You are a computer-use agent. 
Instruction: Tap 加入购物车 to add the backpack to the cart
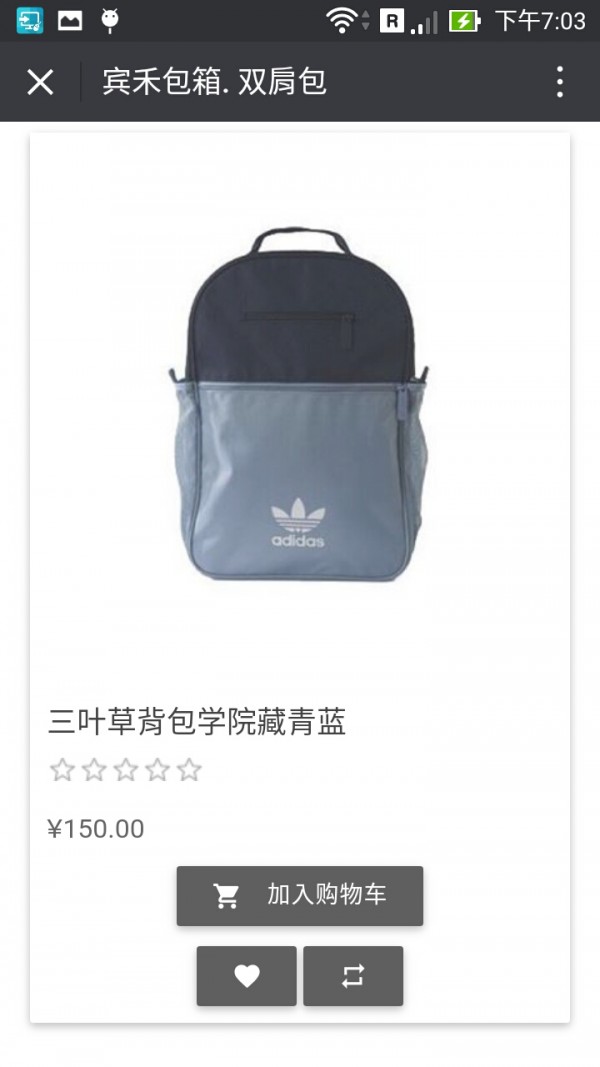pos(300,895)
